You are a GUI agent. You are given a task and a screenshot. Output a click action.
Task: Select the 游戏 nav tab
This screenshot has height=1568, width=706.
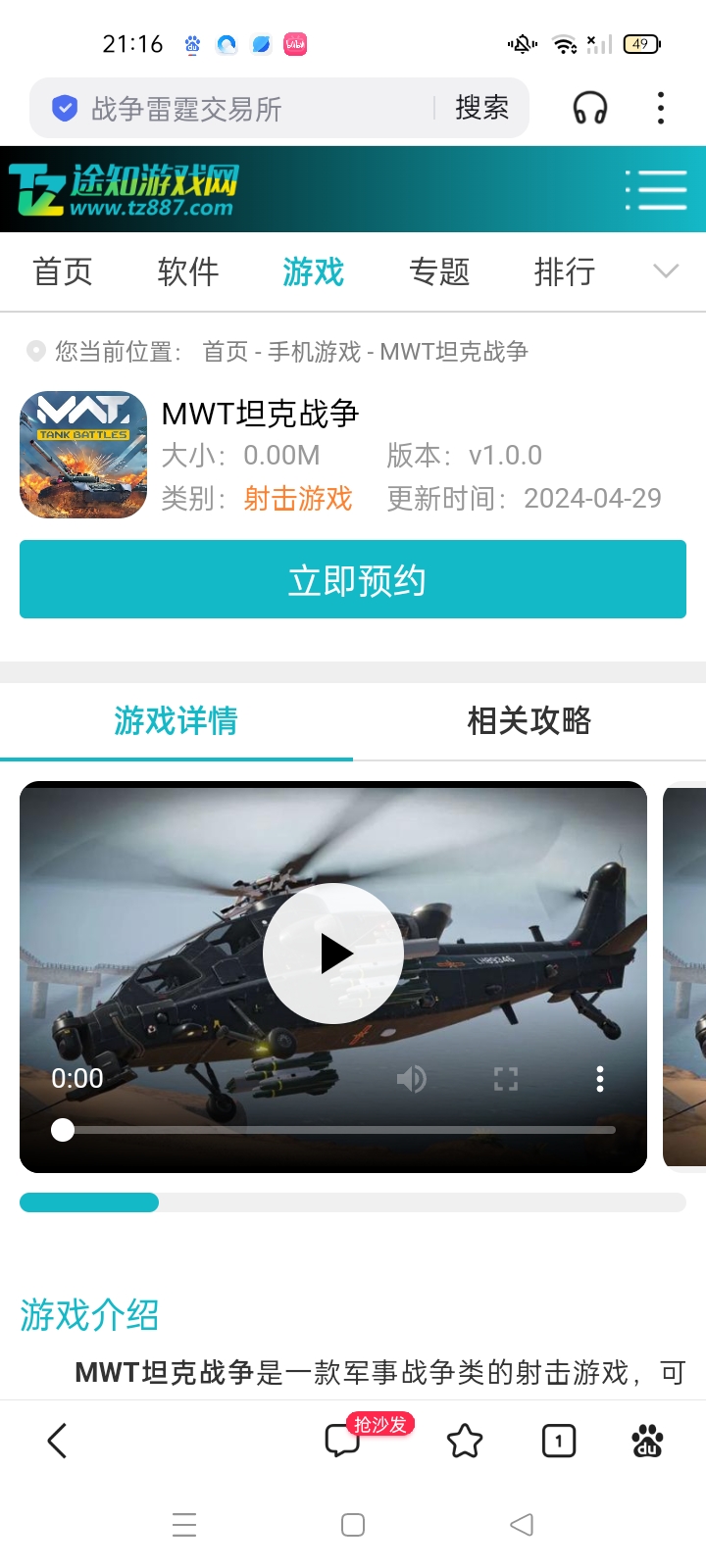click(x=314, y=272)
